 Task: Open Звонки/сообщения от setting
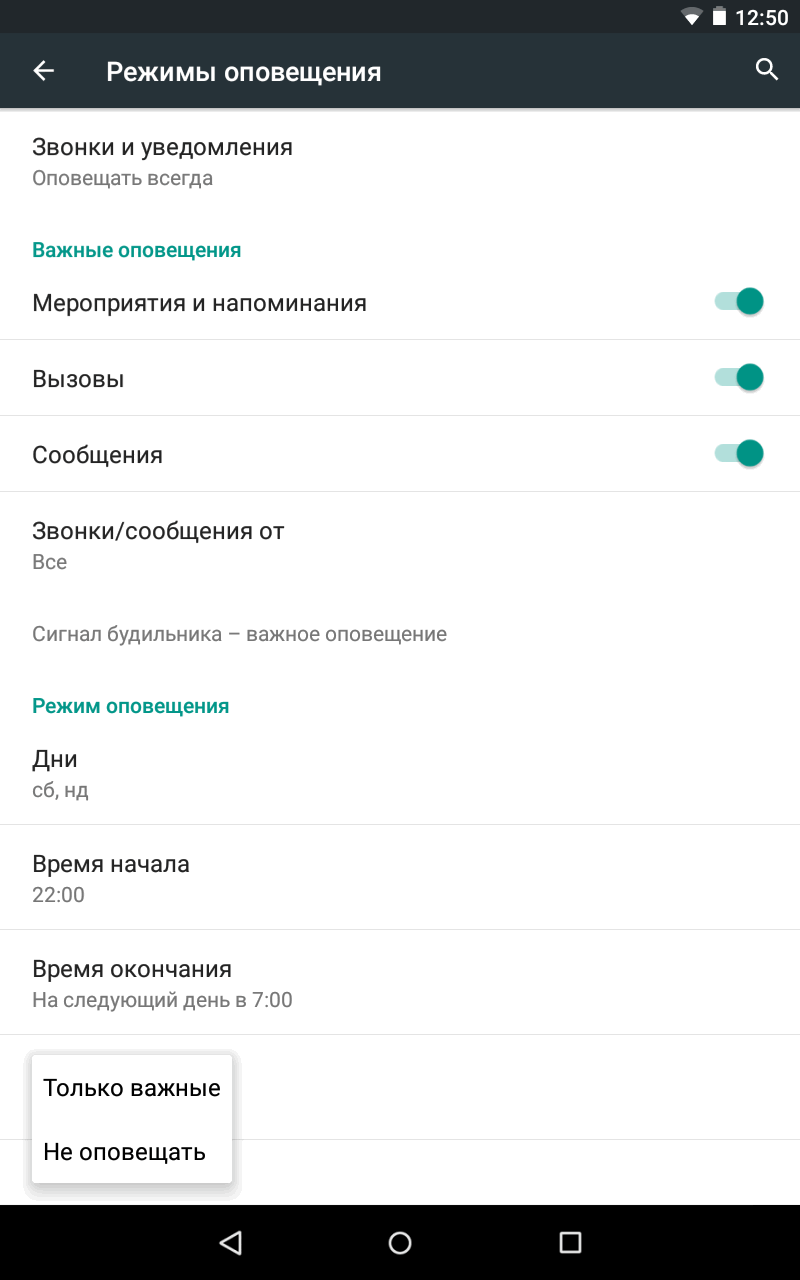coord(400,545)
